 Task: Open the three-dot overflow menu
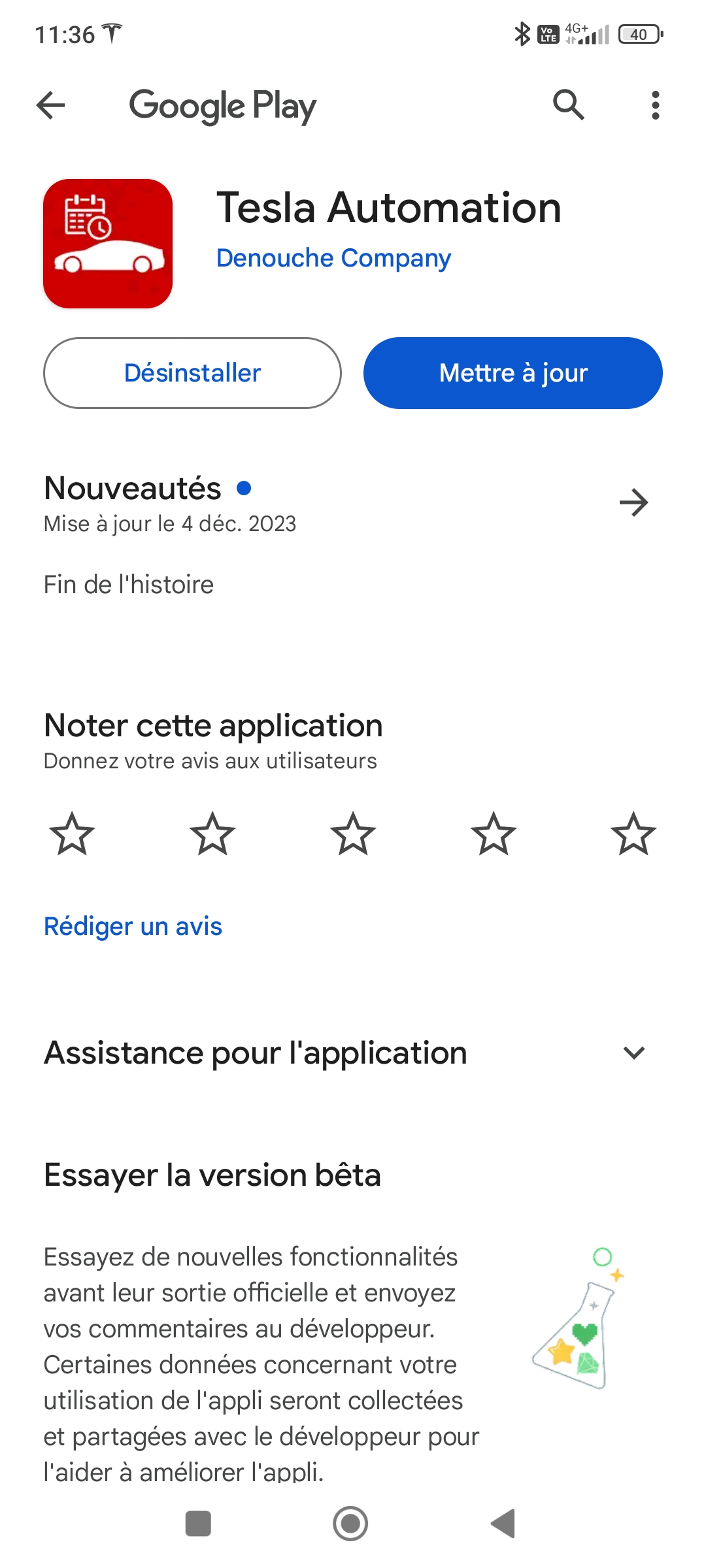(x=655, y=105)
